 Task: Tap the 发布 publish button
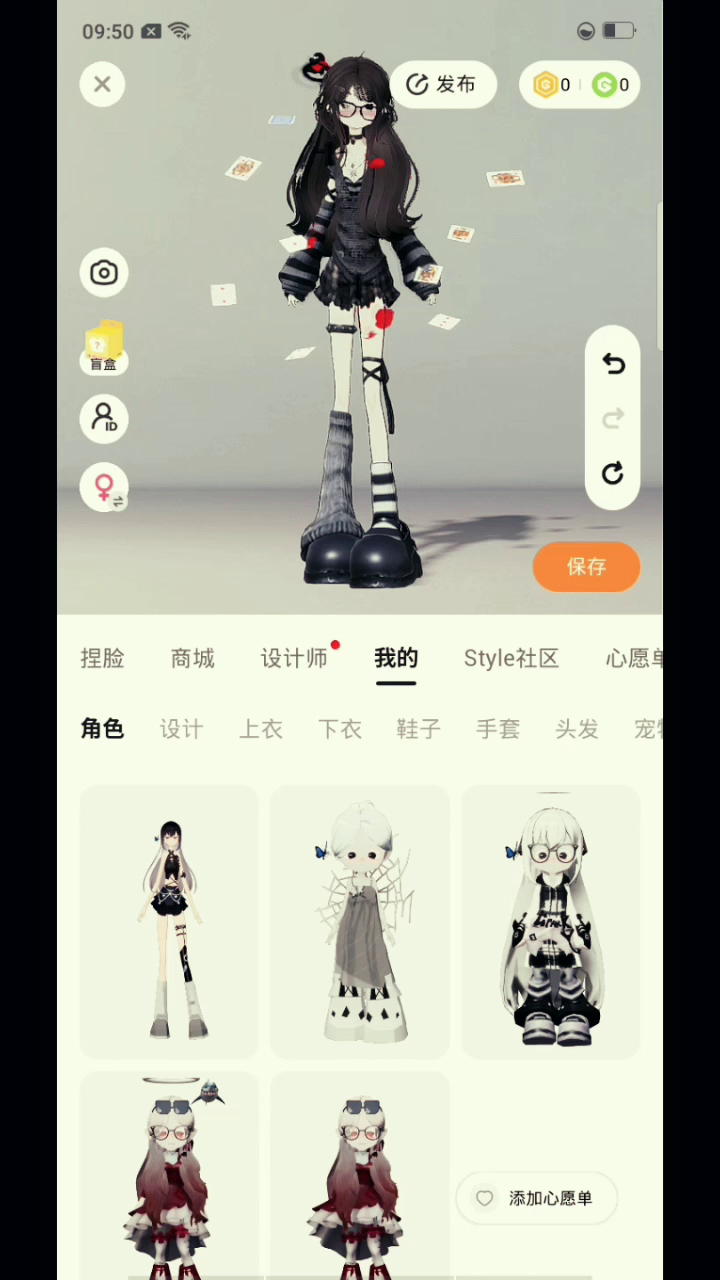442,85
